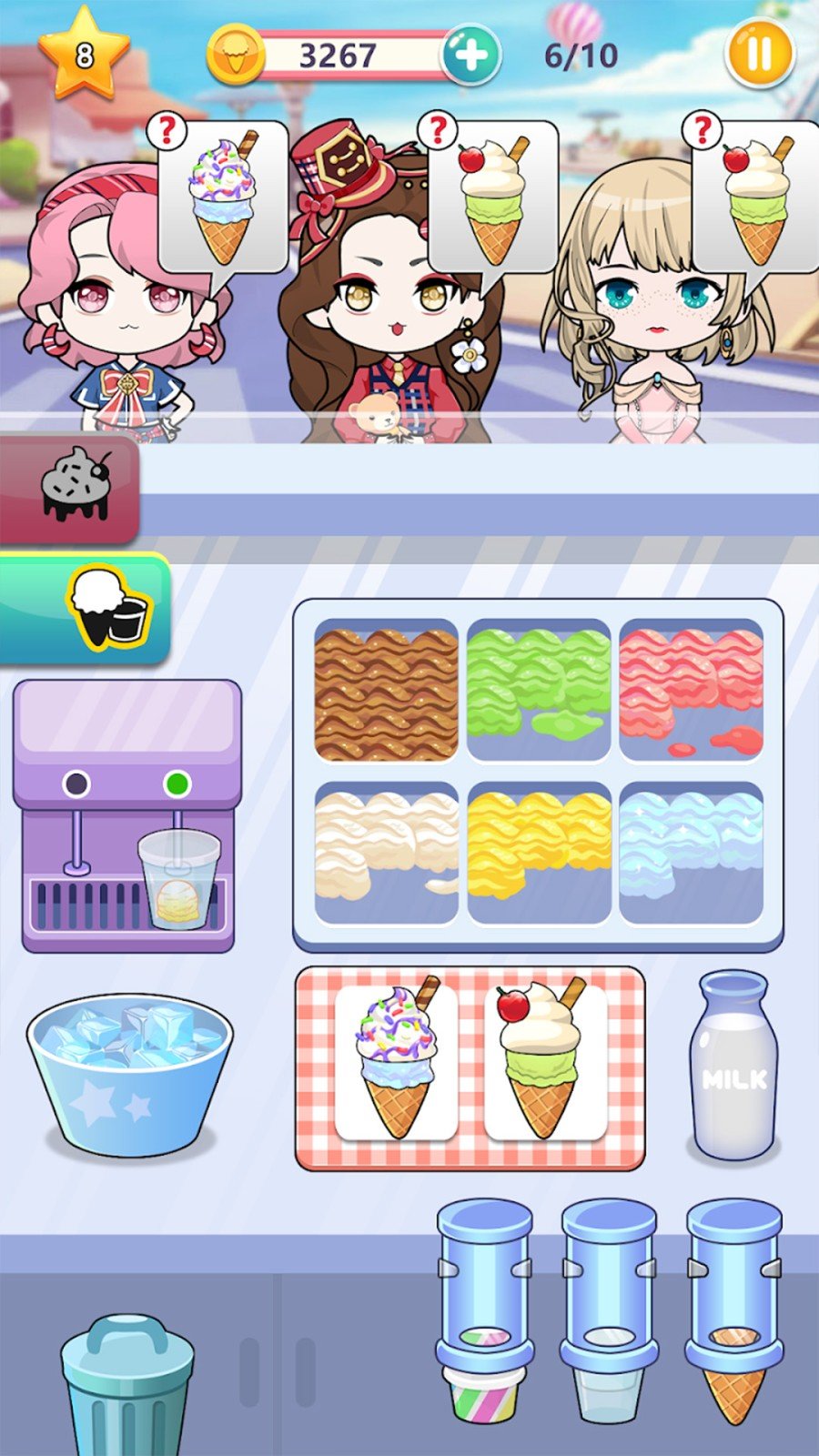Tap the plus to buy more coins
The image size is (819, 1456).
pyautogui.click(x=470, y=52)
